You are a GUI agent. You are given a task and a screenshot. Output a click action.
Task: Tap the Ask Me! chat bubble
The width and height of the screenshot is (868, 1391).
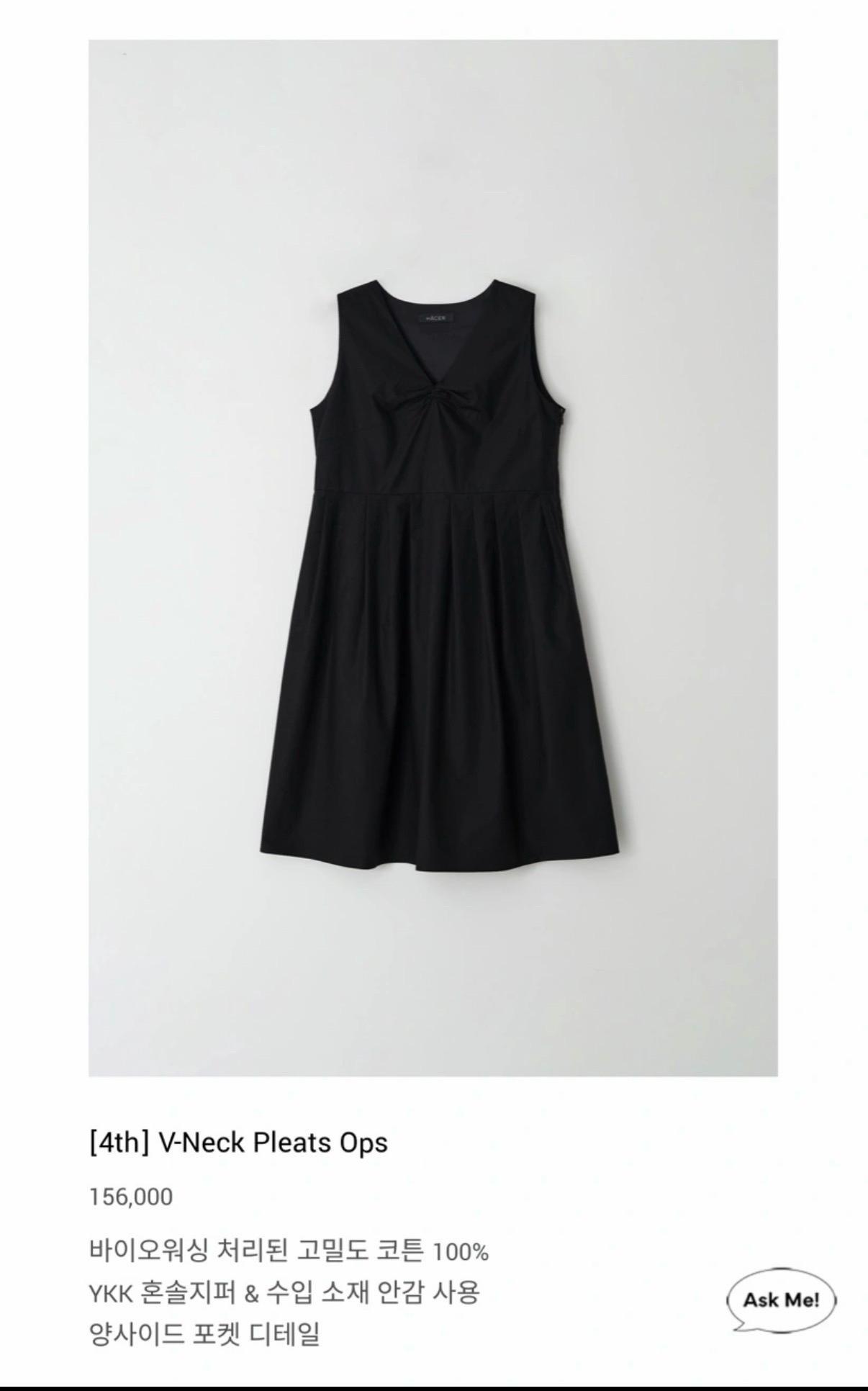point(780,1300)
